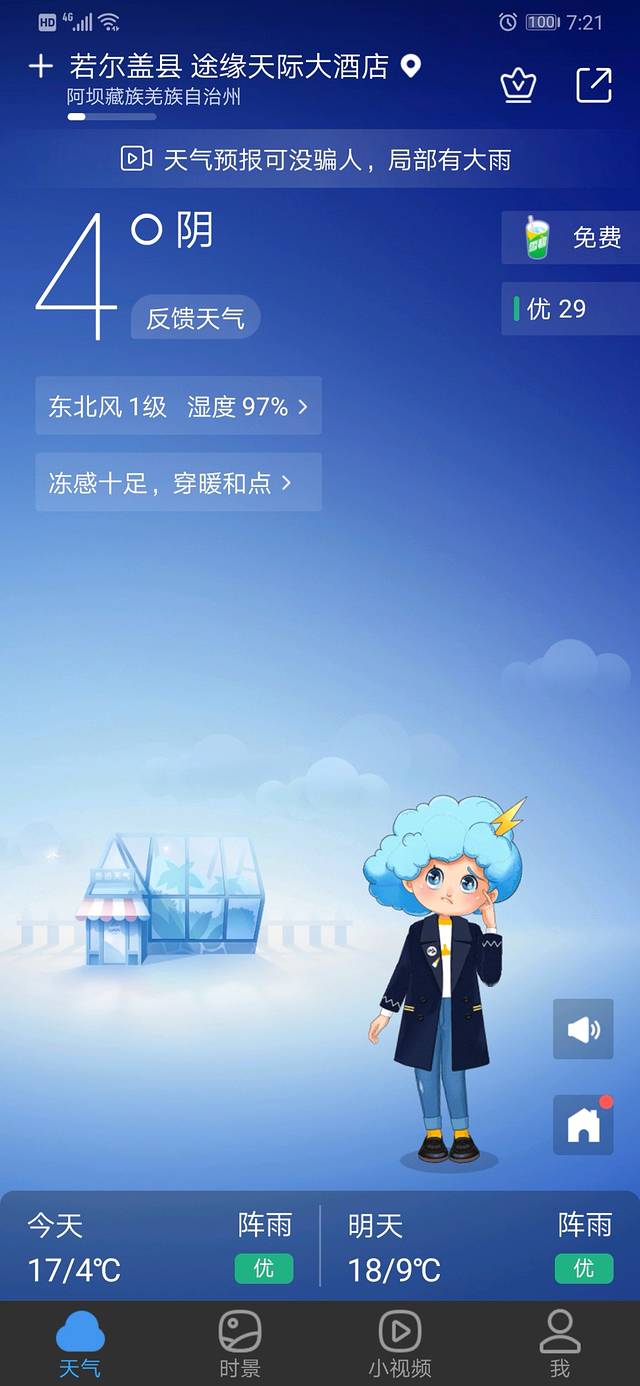View air quality details 优 29
Image resolution: width=640 pixels, height=1386 pixels.
pyautogui.click(x=569, y=309)
